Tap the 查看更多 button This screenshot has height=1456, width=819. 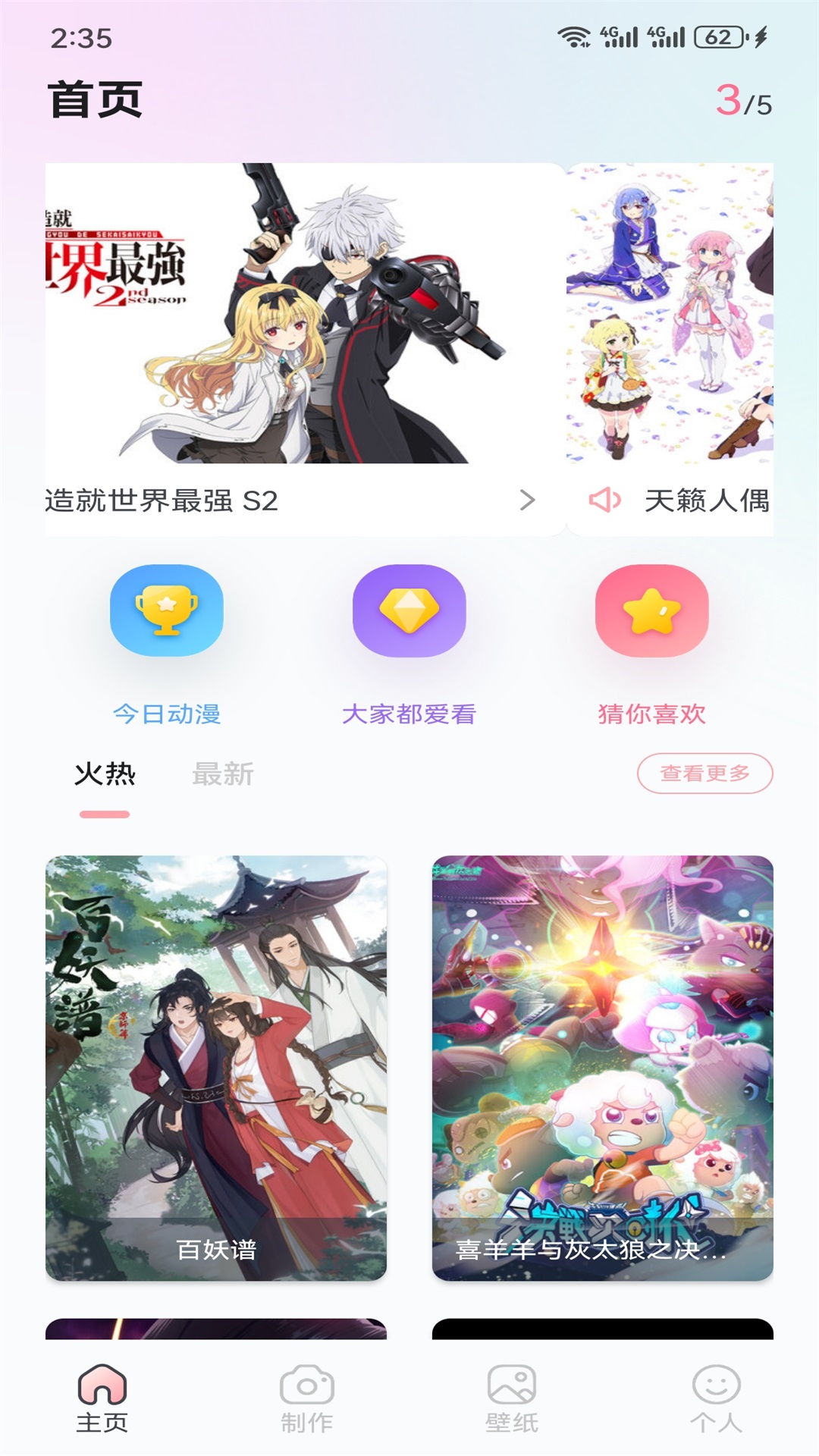click(x=704, y=773)
